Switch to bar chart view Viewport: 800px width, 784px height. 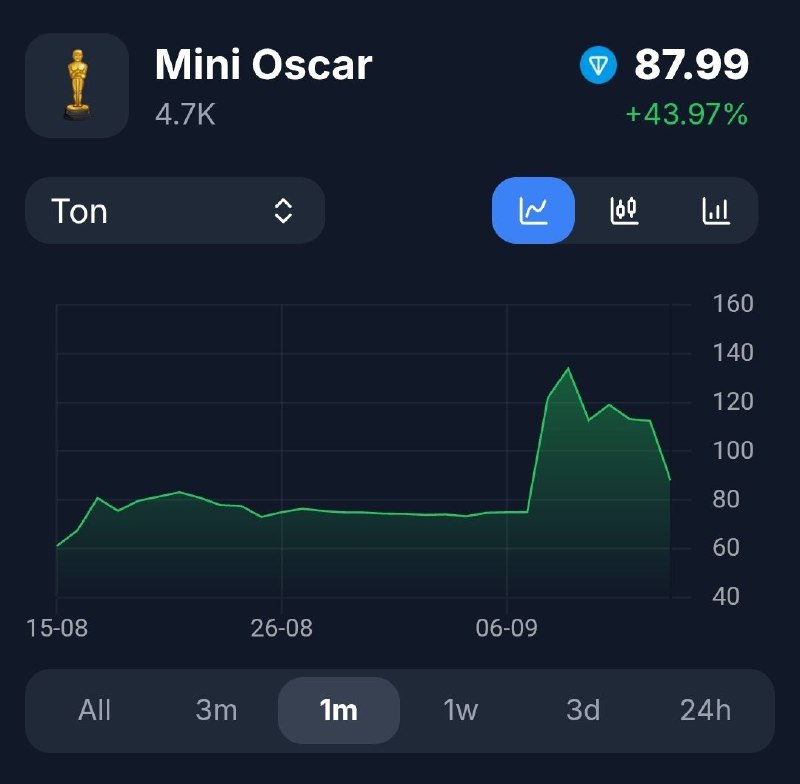coord(716,211)
